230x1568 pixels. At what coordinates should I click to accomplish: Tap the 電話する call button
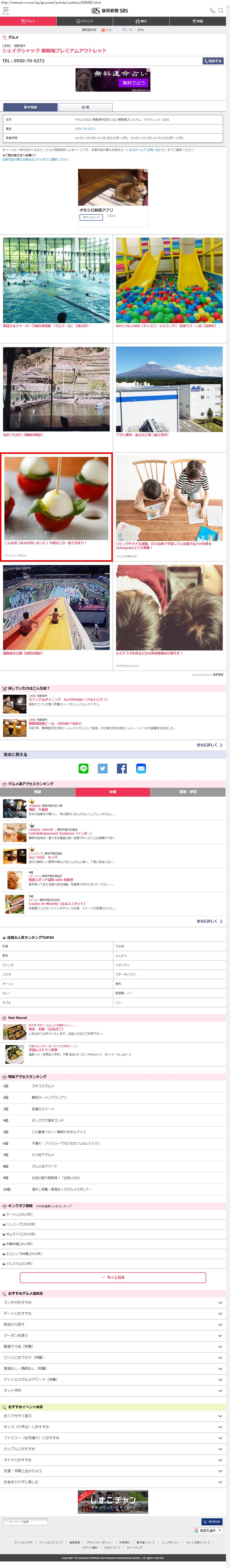pyautogui.click(x=213, y=61)
